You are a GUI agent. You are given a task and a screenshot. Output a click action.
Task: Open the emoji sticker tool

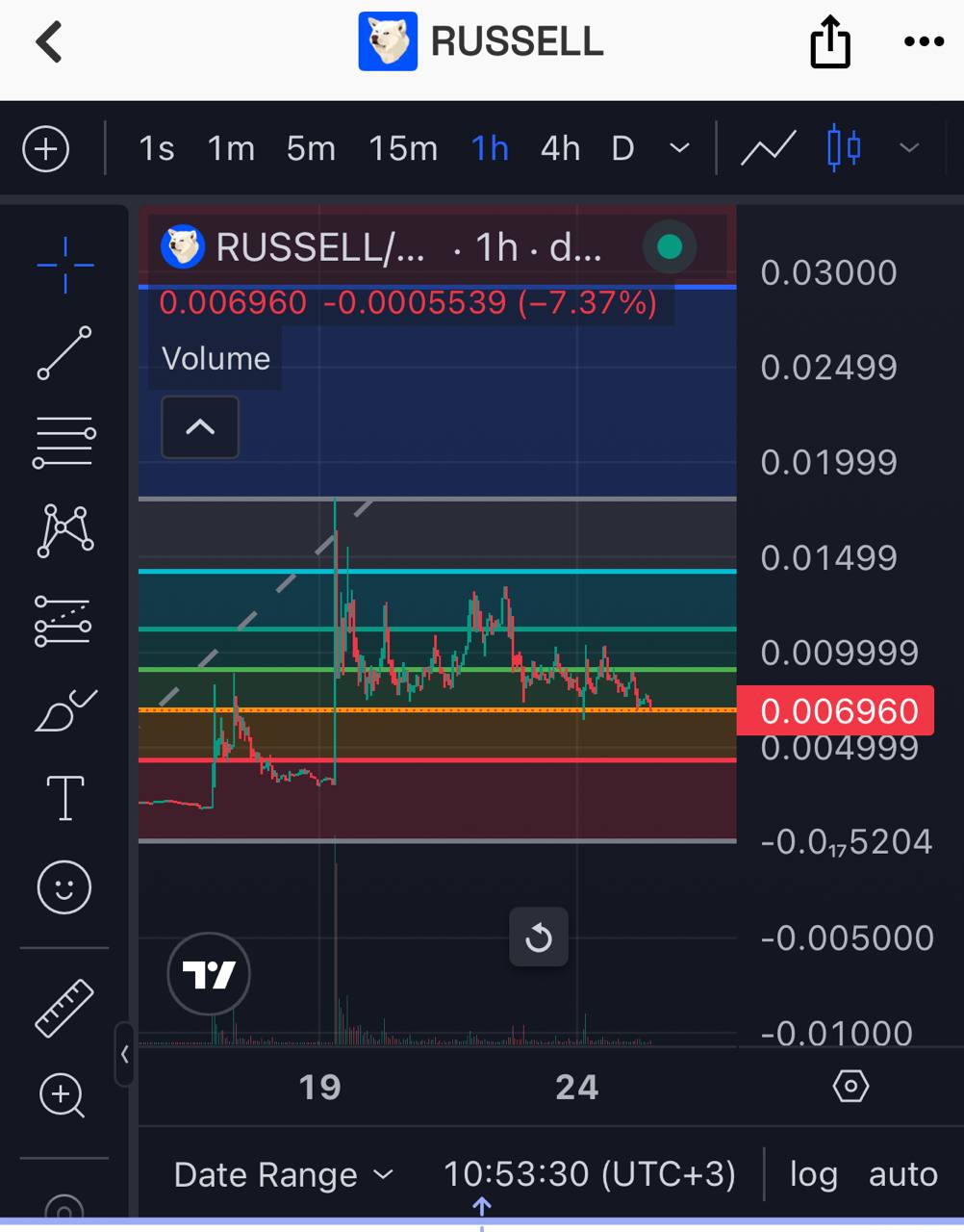[x=64, y=886]
